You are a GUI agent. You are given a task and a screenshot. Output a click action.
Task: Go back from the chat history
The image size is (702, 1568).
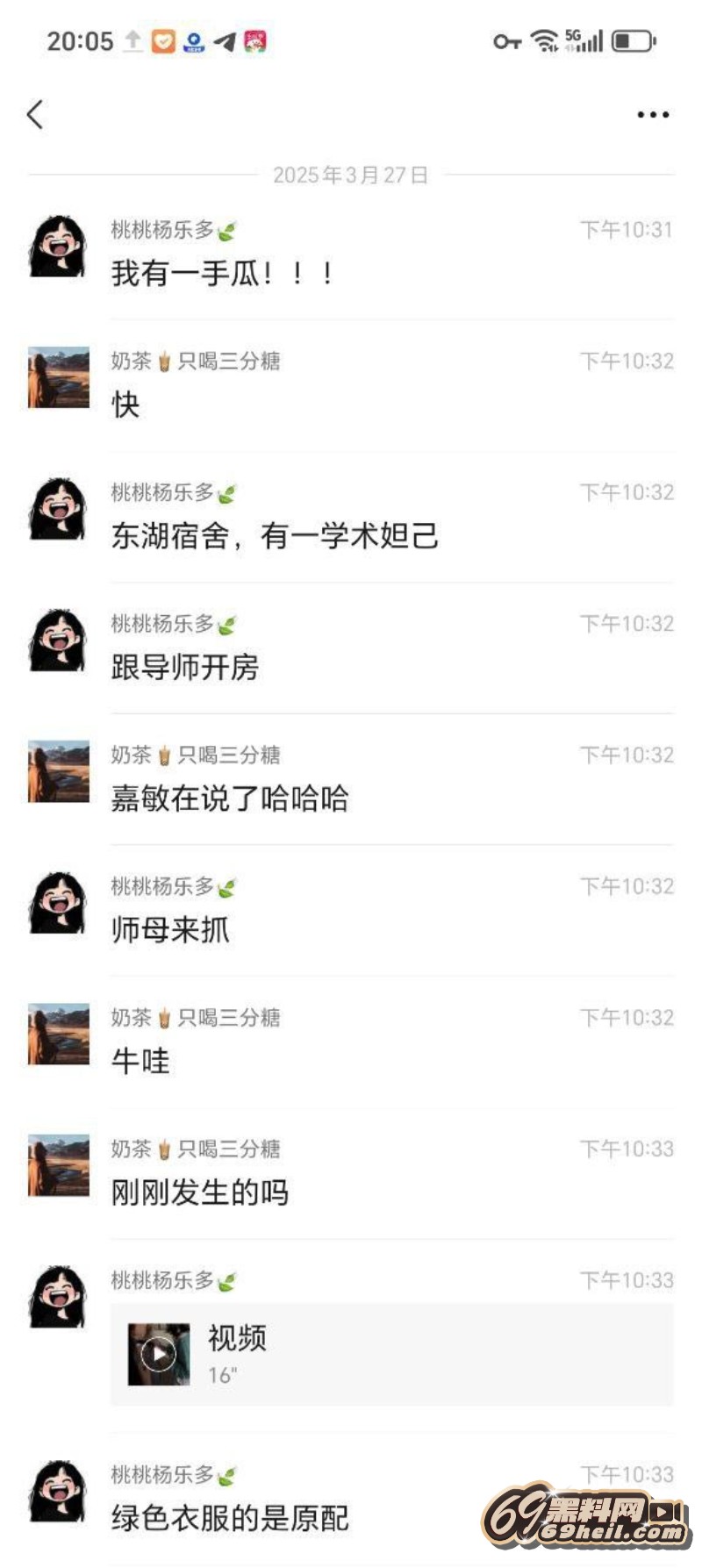35,114
